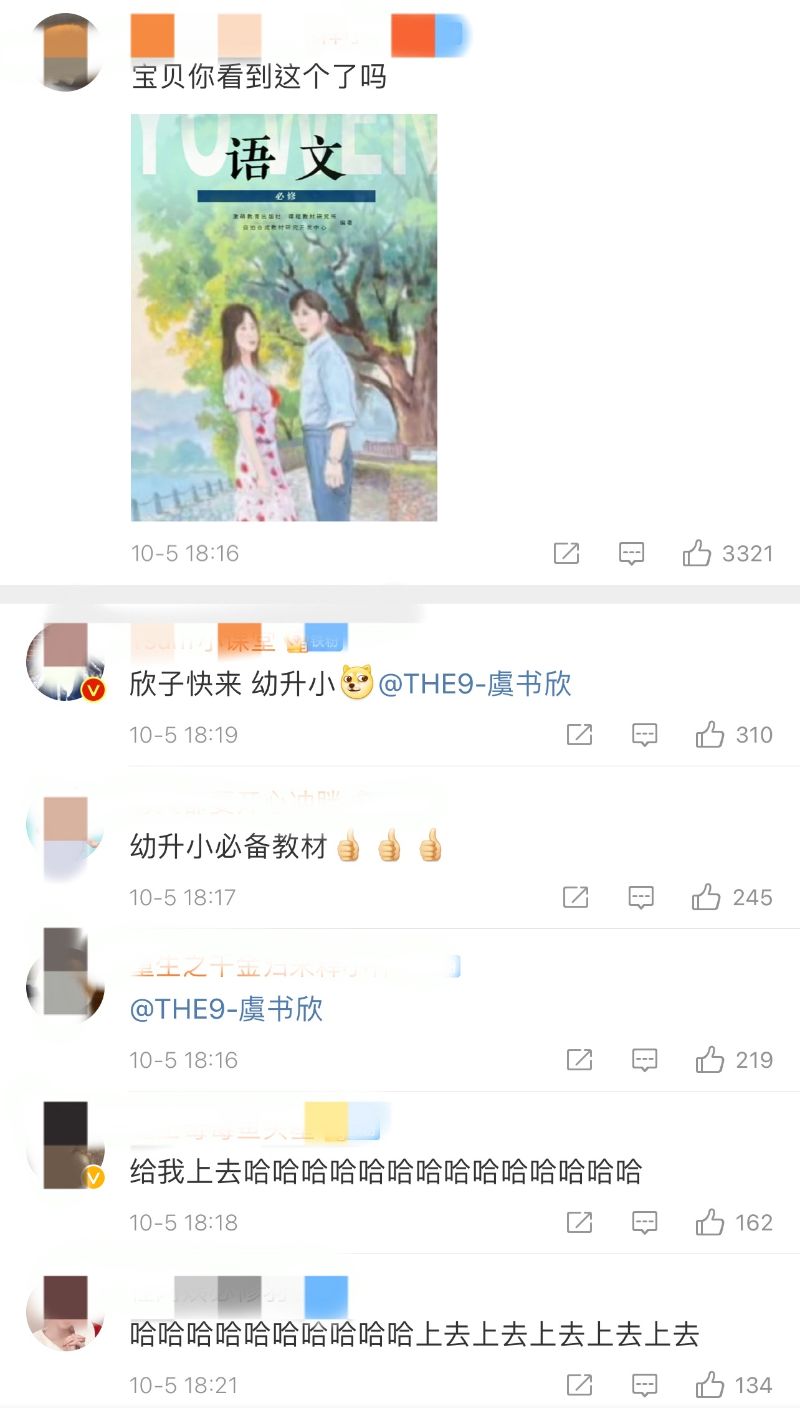Like the comment 宝贝你看到这个了吗

coord(698,553)
